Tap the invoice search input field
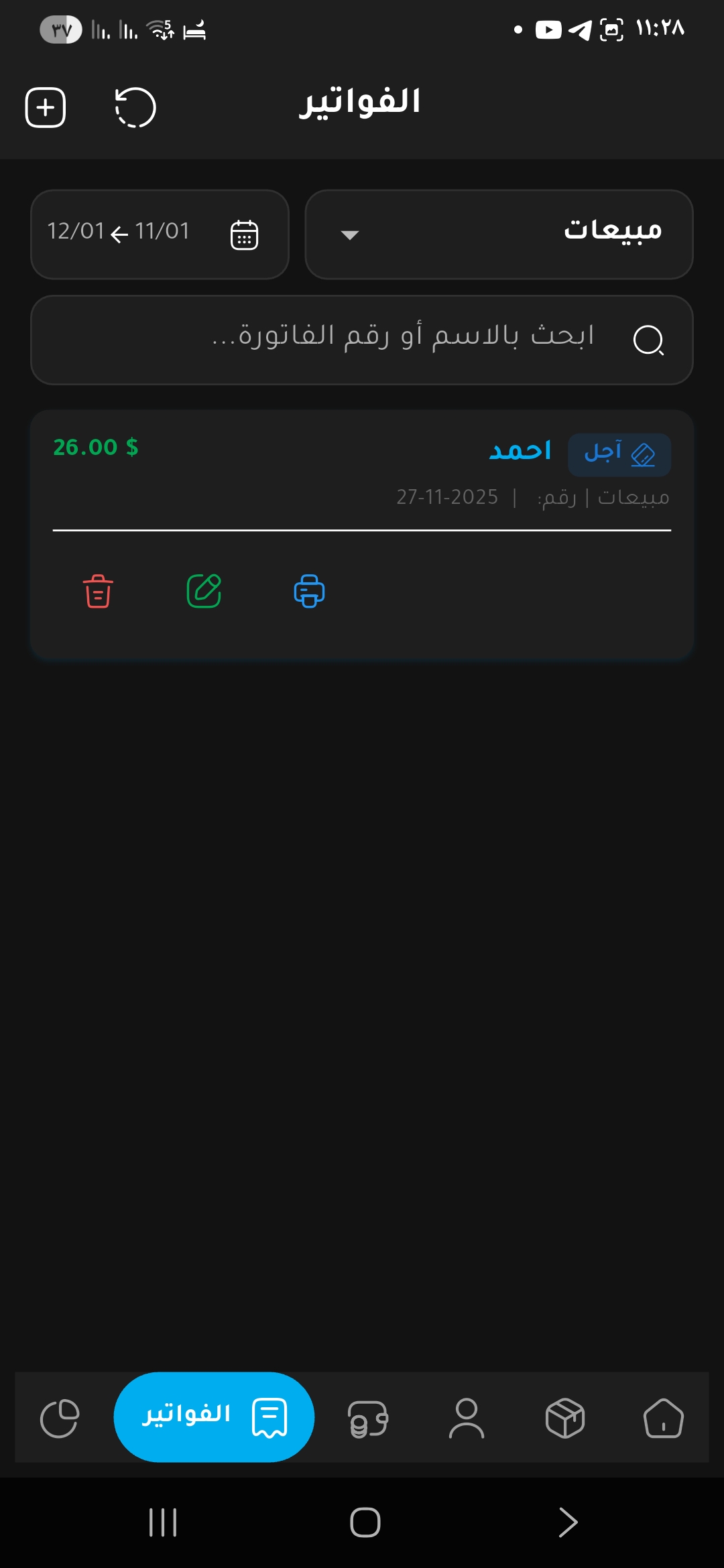 (402, 340)
